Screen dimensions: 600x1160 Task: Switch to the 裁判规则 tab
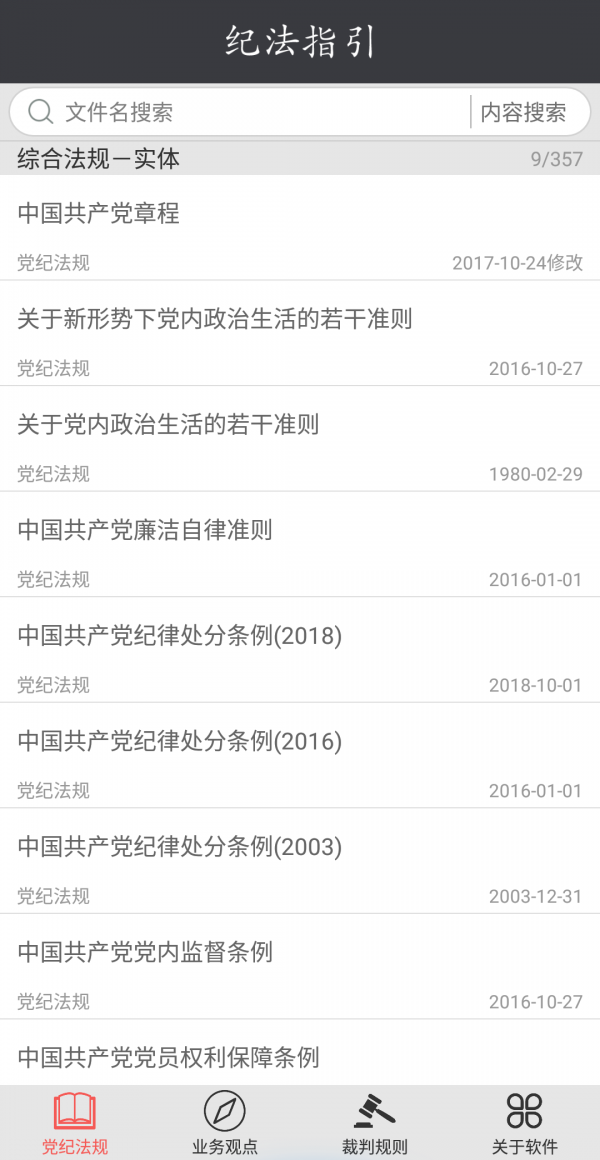tap(375, 1122)
